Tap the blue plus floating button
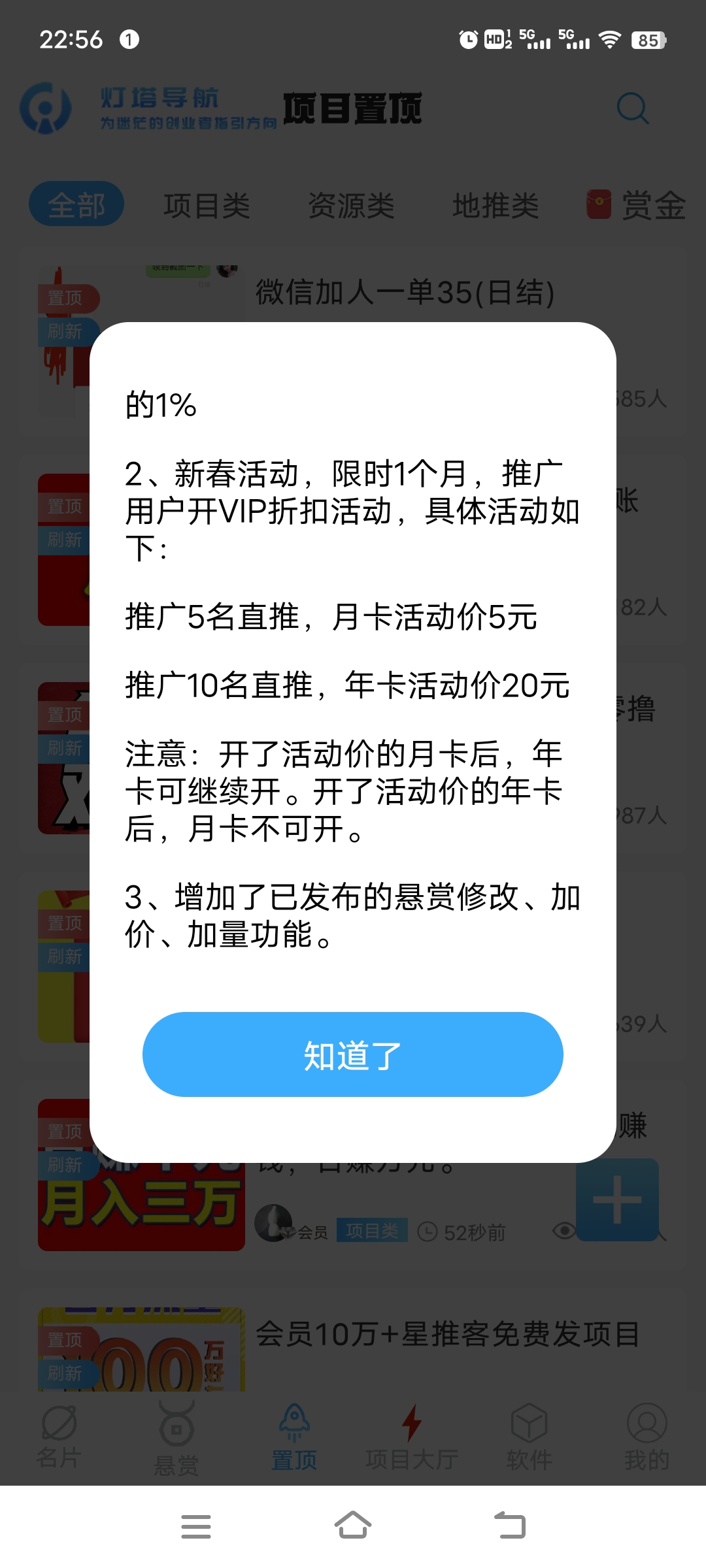Screen dimensions: 706x1568 point(616,1200)
